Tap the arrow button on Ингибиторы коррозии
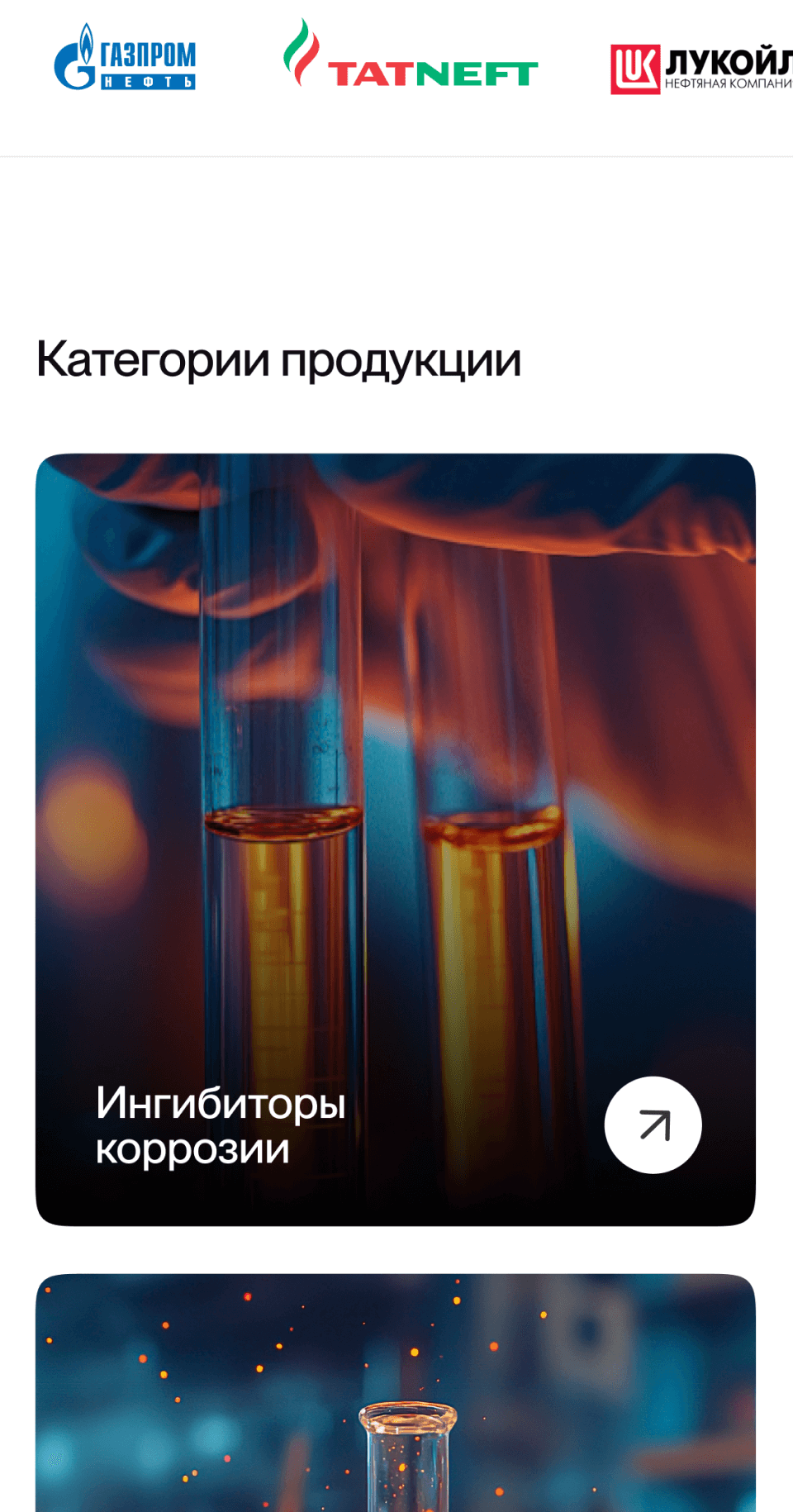The height and width of the screenshot is (1512, 793). pyautogui.click(x=653, y=1124)
